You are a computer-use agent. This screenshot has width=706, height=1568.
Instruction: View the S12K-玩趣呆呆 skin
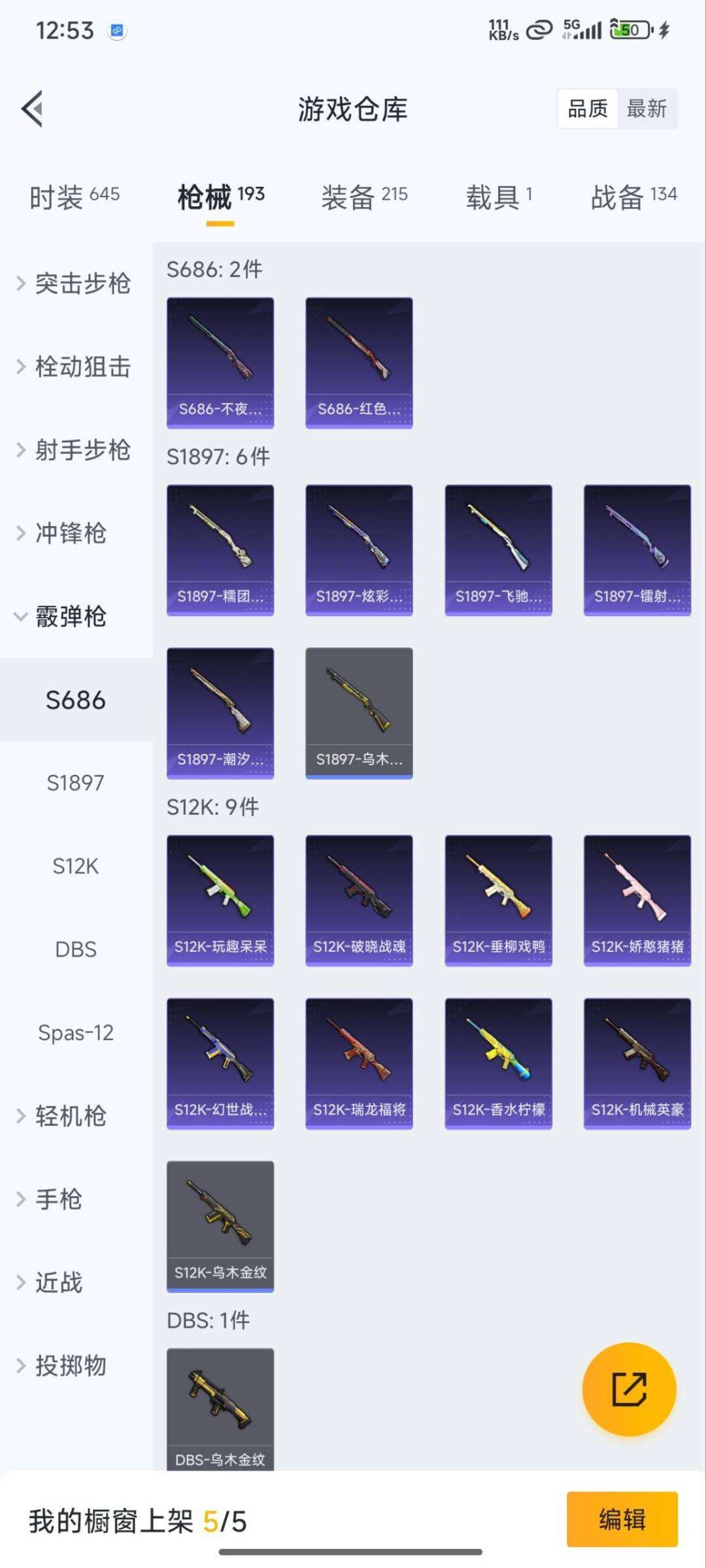220,900
